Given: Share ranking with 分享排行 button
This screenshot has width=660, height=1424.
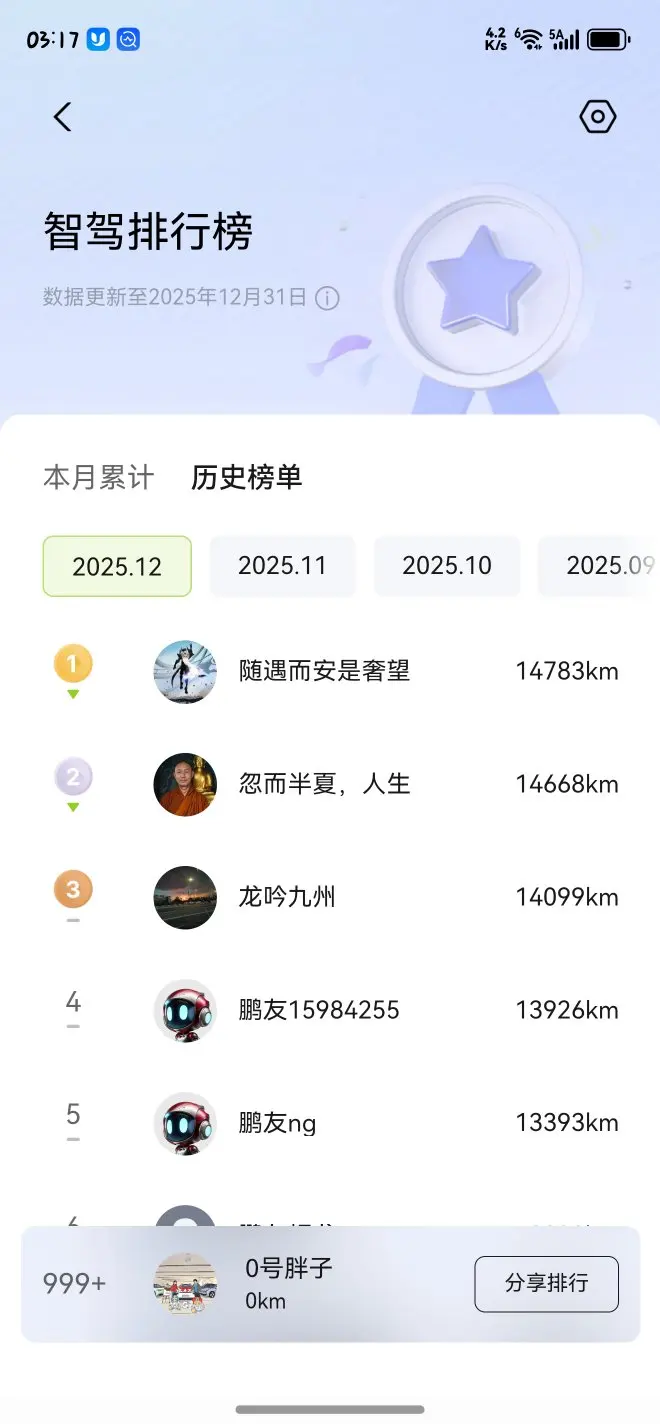Looking at the screenshot, I should coord(546,1283).
